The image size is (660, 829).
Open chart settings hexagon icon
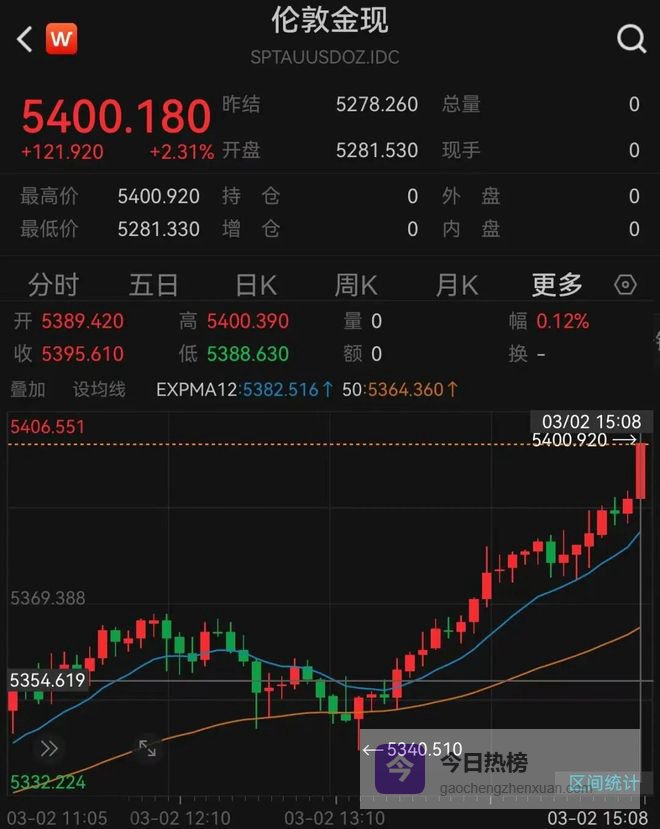625,285
